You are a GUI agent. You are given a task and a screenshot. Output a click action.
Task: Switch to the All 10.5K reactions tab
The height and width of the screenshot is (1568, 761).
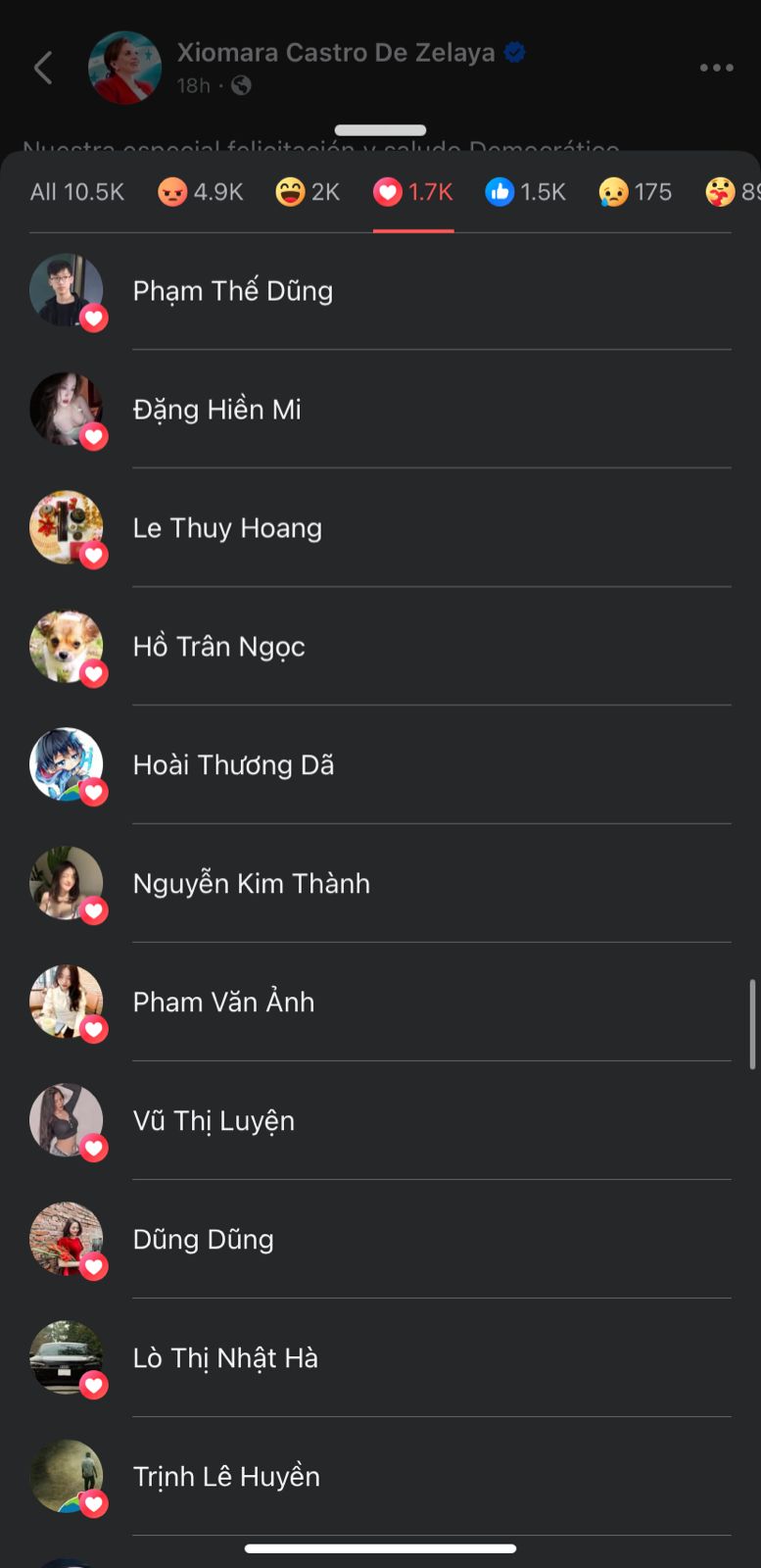[77, 192]
